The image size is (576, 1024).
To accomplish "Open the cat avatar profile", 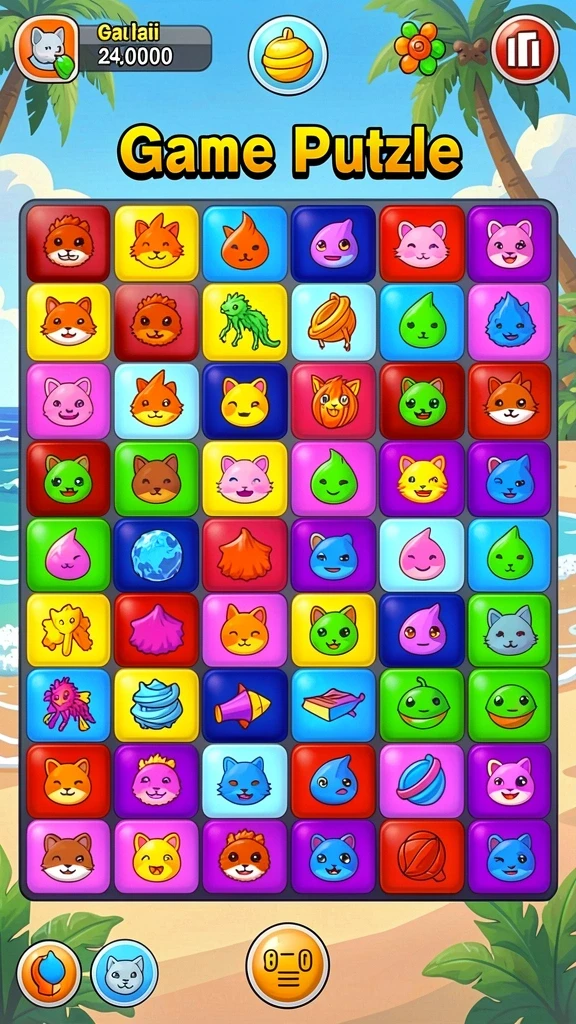I will [x=46, y=49].
